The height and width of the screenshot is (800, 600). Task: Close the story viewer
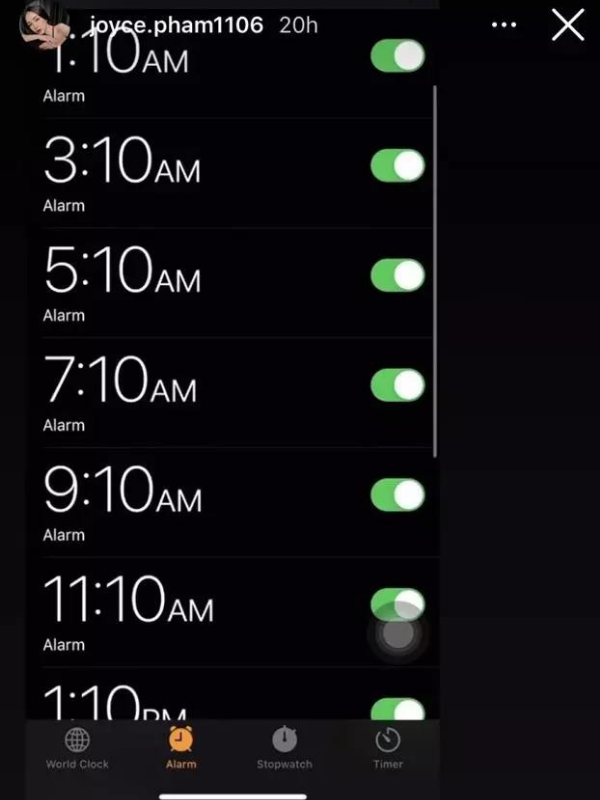tap(567, 25)
